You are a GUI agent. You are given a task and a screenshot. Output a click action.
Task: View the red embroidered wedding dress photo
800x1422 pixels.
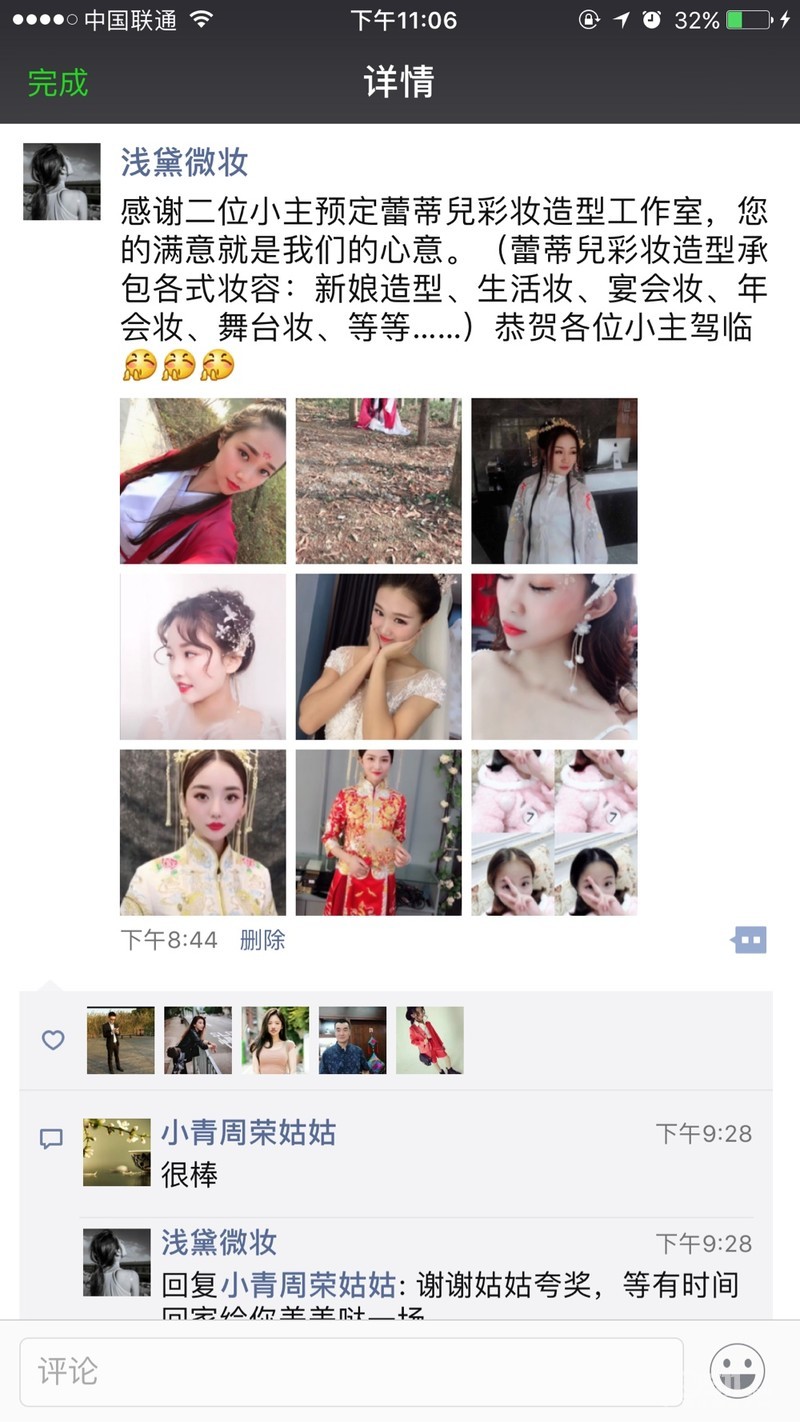tap(379, 832)
